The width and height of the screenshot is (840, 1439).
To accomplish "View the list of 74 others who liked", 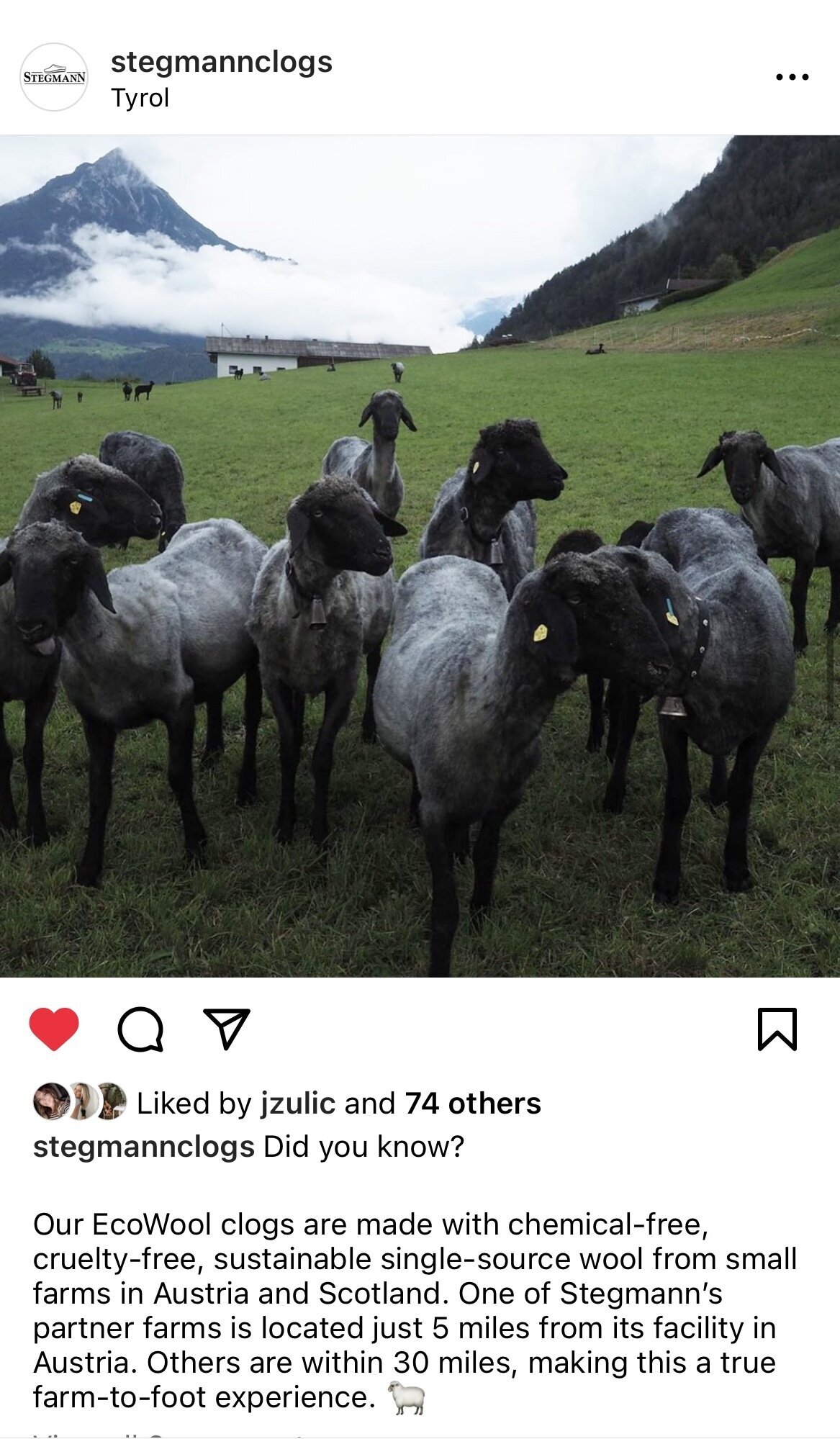I will pos(472,1103).
